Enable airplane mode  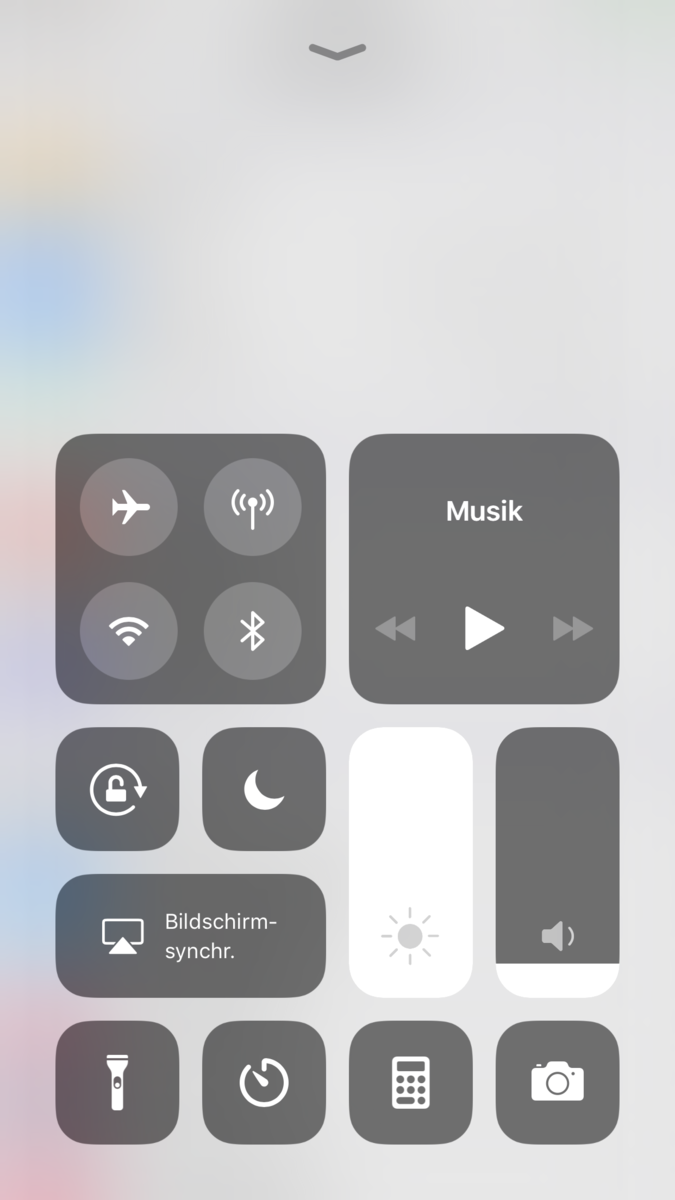tap(129, 507)
